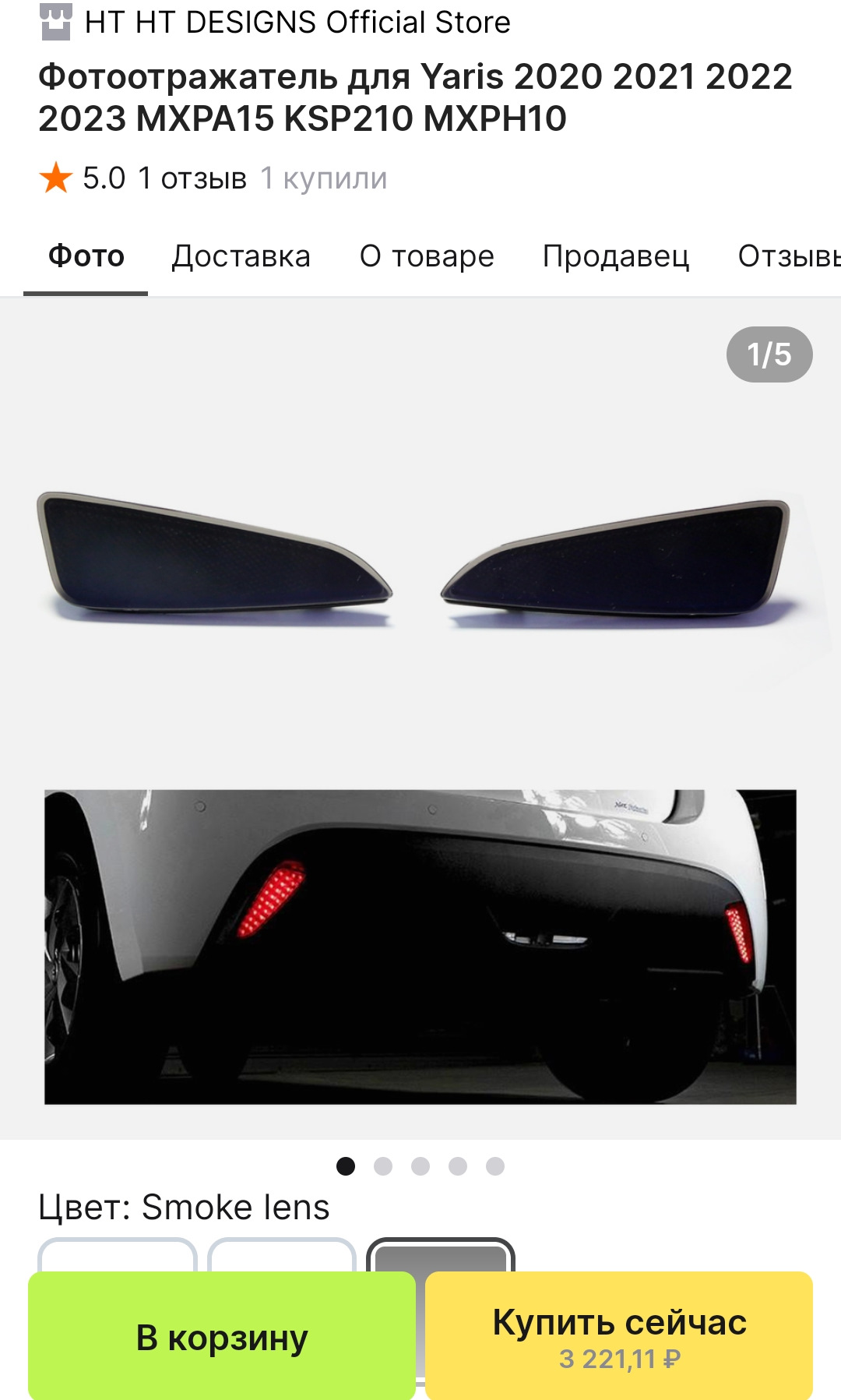Jump to the second photo indicator dot

[x=383, y=1166]
